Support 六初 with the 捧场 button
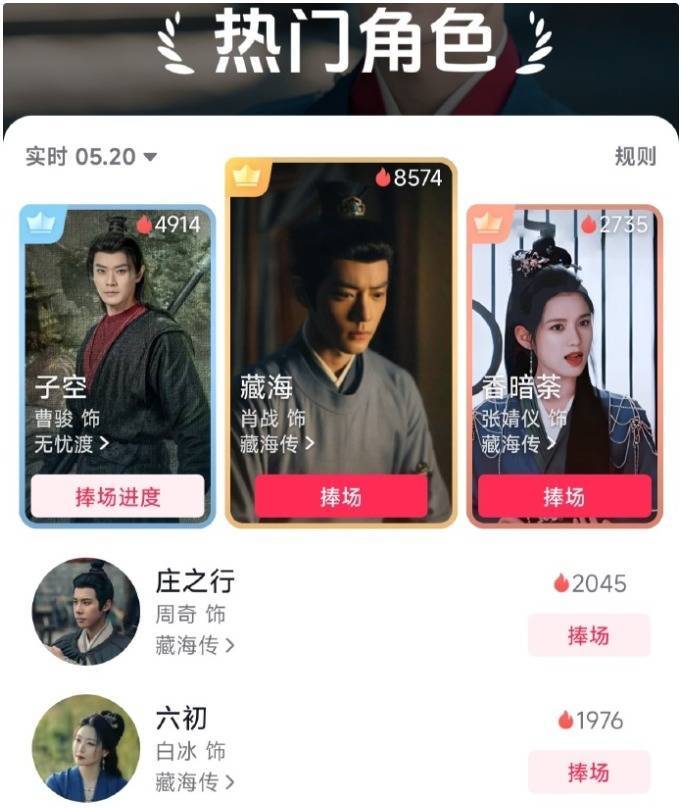This screenshot has height=808, width=681. [589, 772]
